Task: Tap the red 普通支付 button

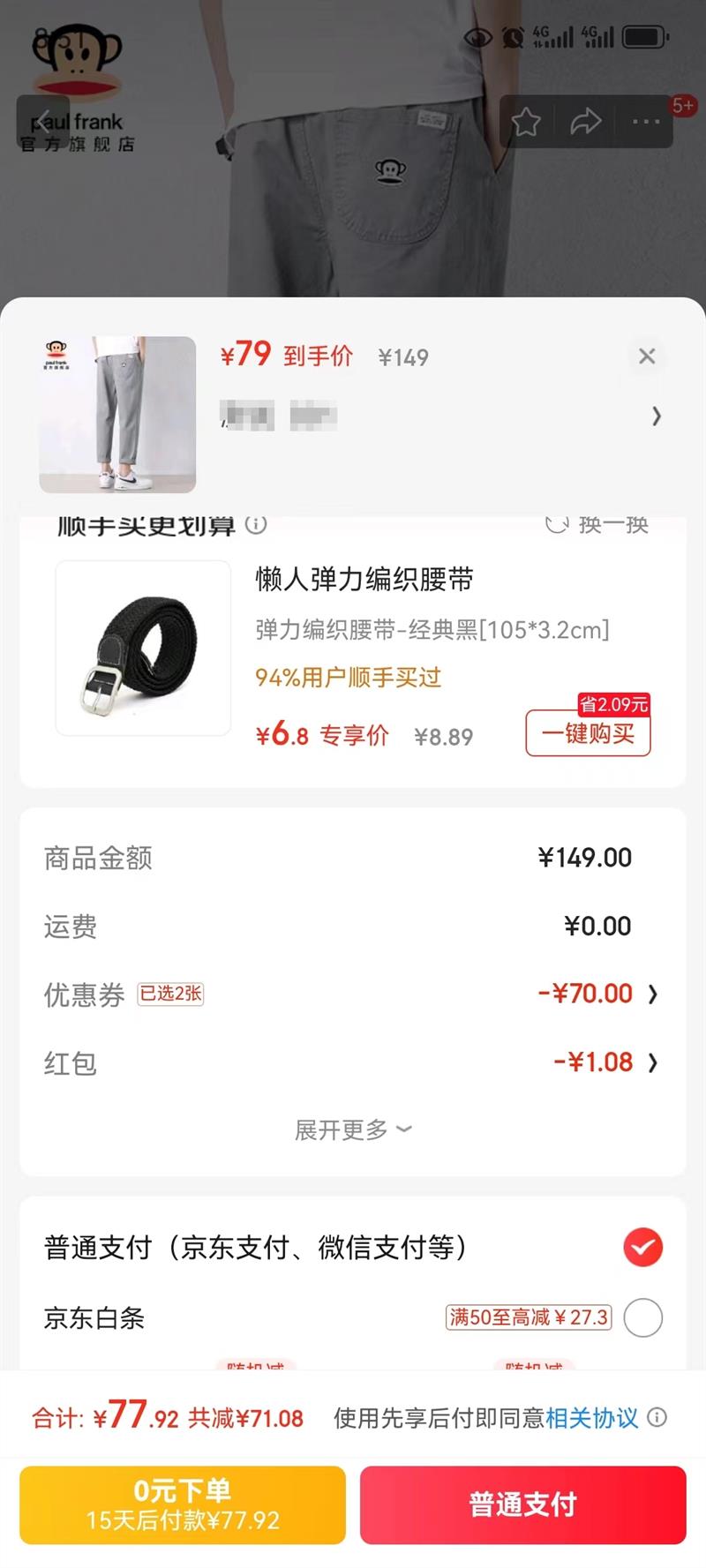Action: click(522, 1504)
